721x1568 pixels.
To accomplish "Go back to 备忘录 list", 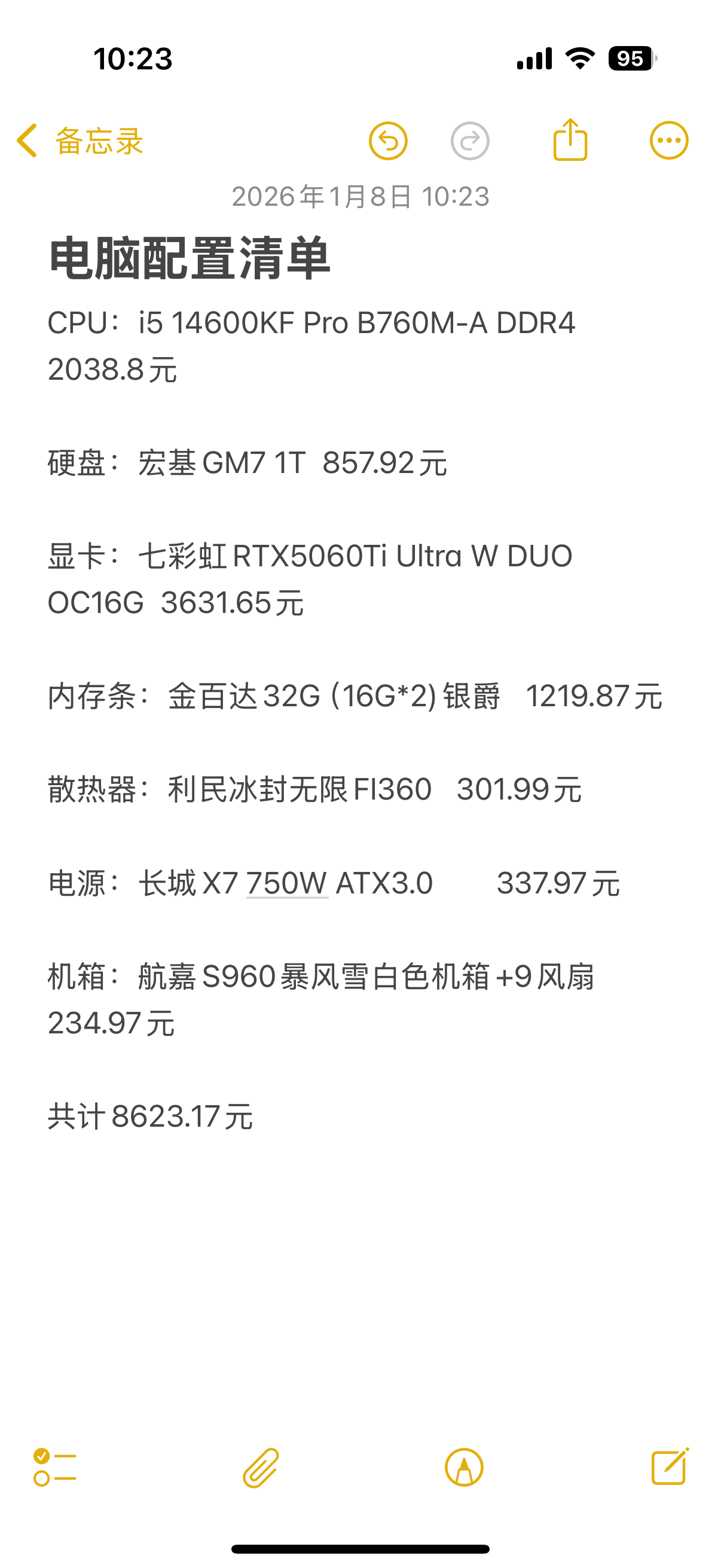I will [80, 141].
